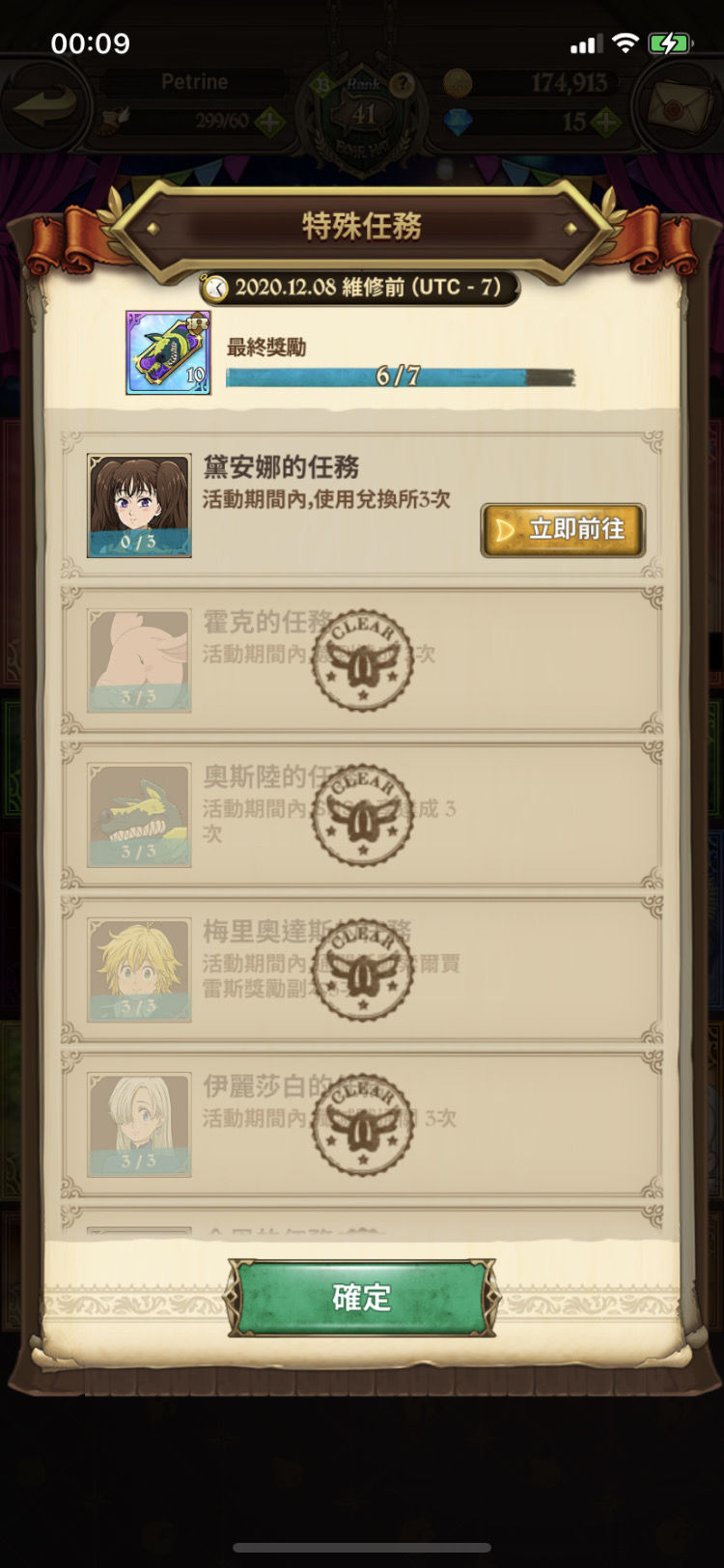724x1568 pixels.
Task: Confirm with the green 確定 button
Action: 362,1298
